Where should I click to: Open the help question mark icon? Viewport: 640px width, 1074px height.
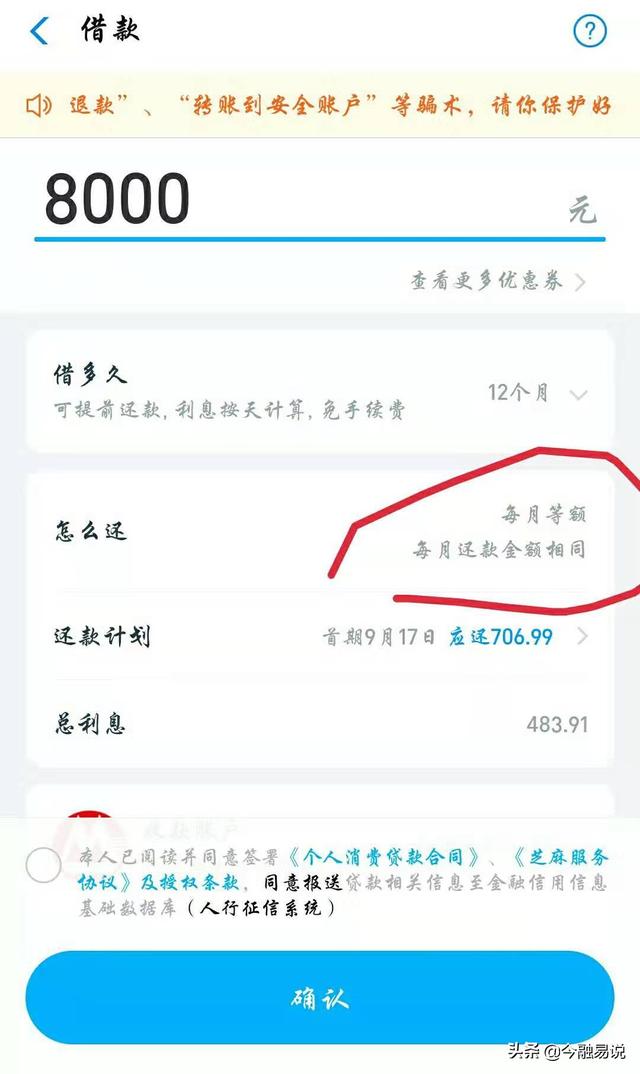tap(589, 31)
